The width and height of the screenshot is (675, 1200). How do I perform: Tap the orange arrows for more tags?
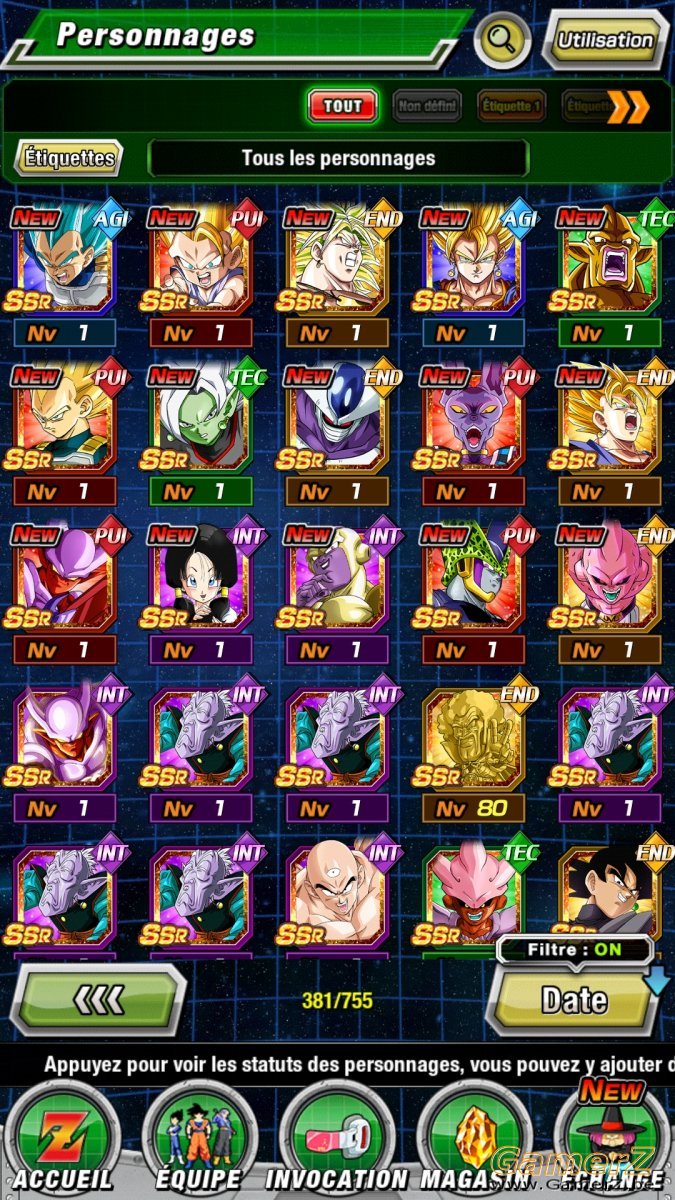(x=629, y=107)
